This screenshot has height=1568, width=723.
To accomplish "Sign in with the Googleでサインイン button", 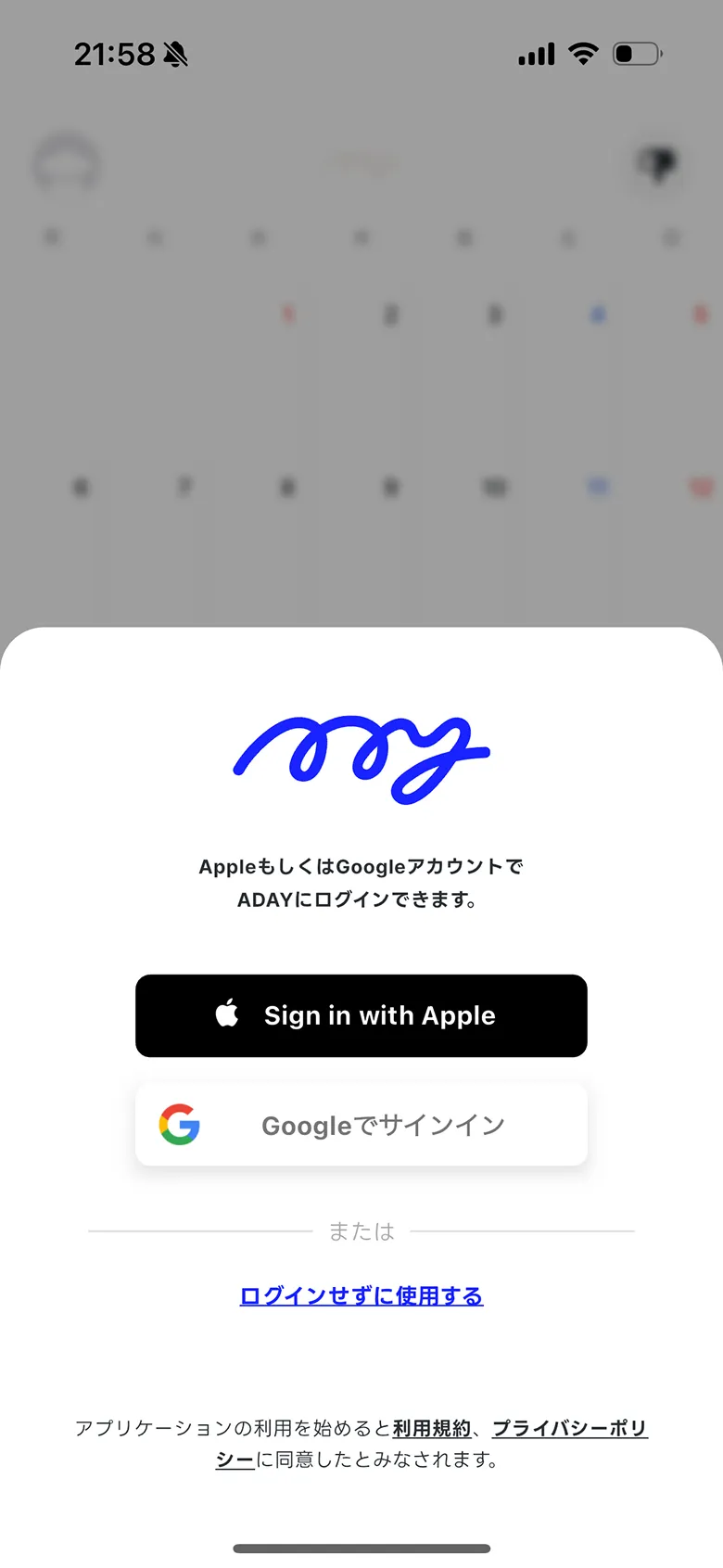I will (361, 1125).
